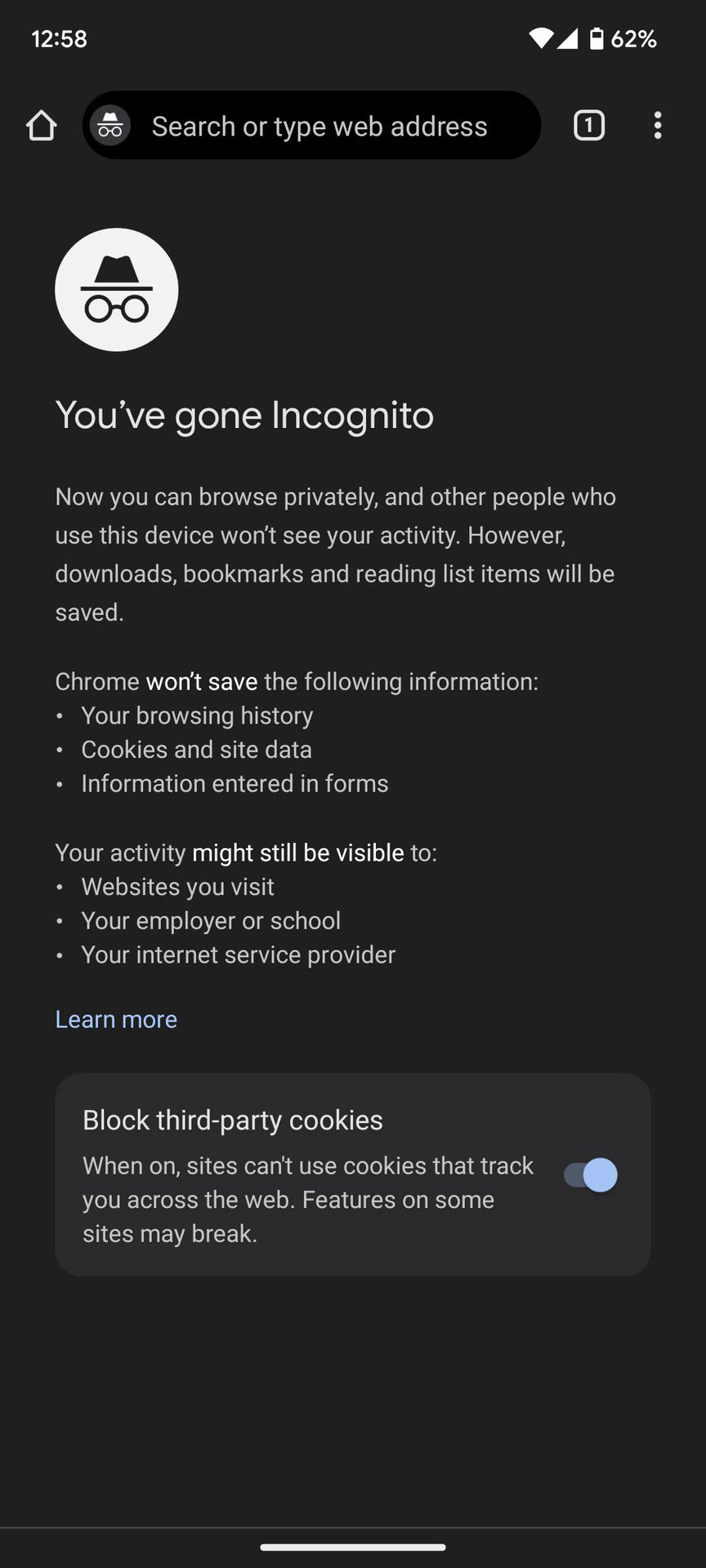Turn off Block third-party cookies
The image size is (706, 1568).
point(591,1174)
